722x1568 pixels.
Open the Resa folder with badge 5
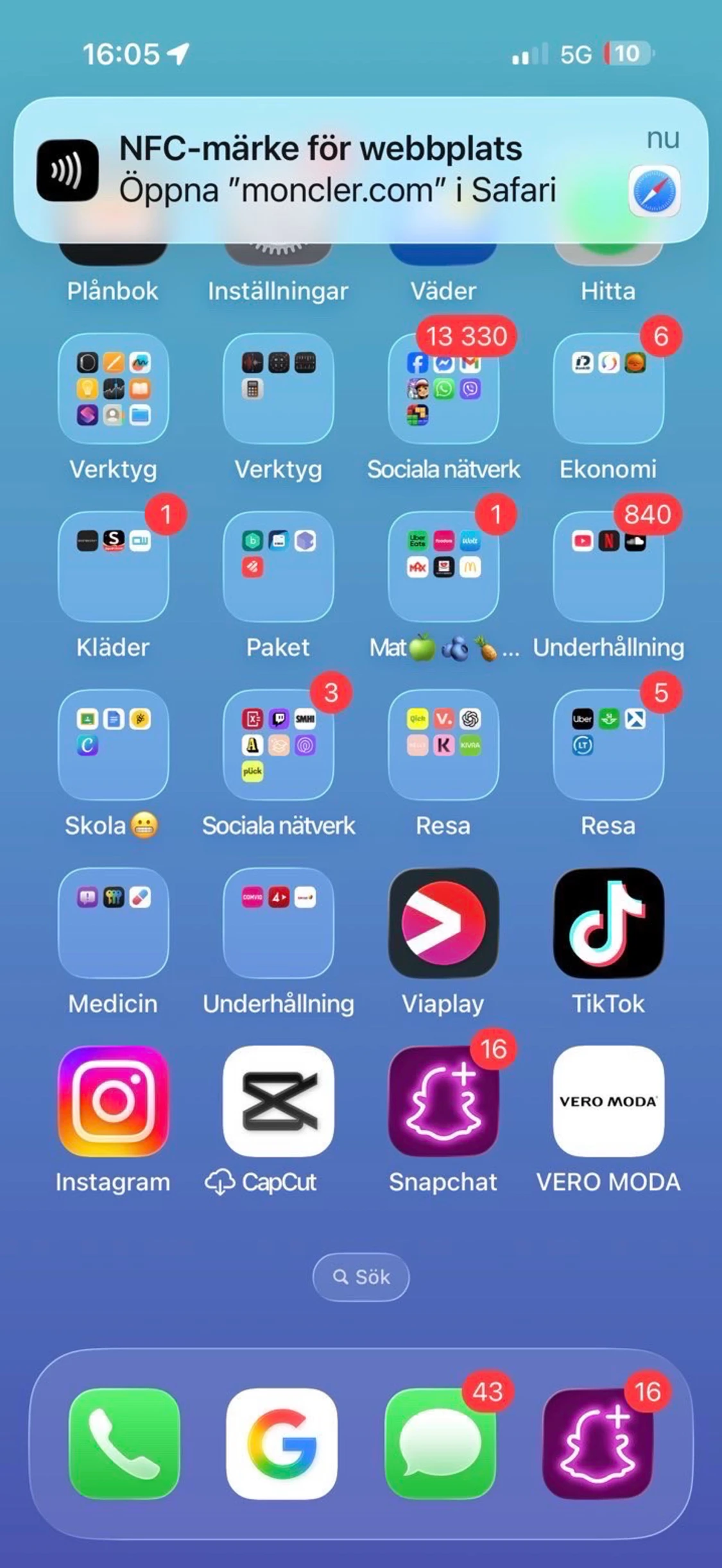point(608,745)
